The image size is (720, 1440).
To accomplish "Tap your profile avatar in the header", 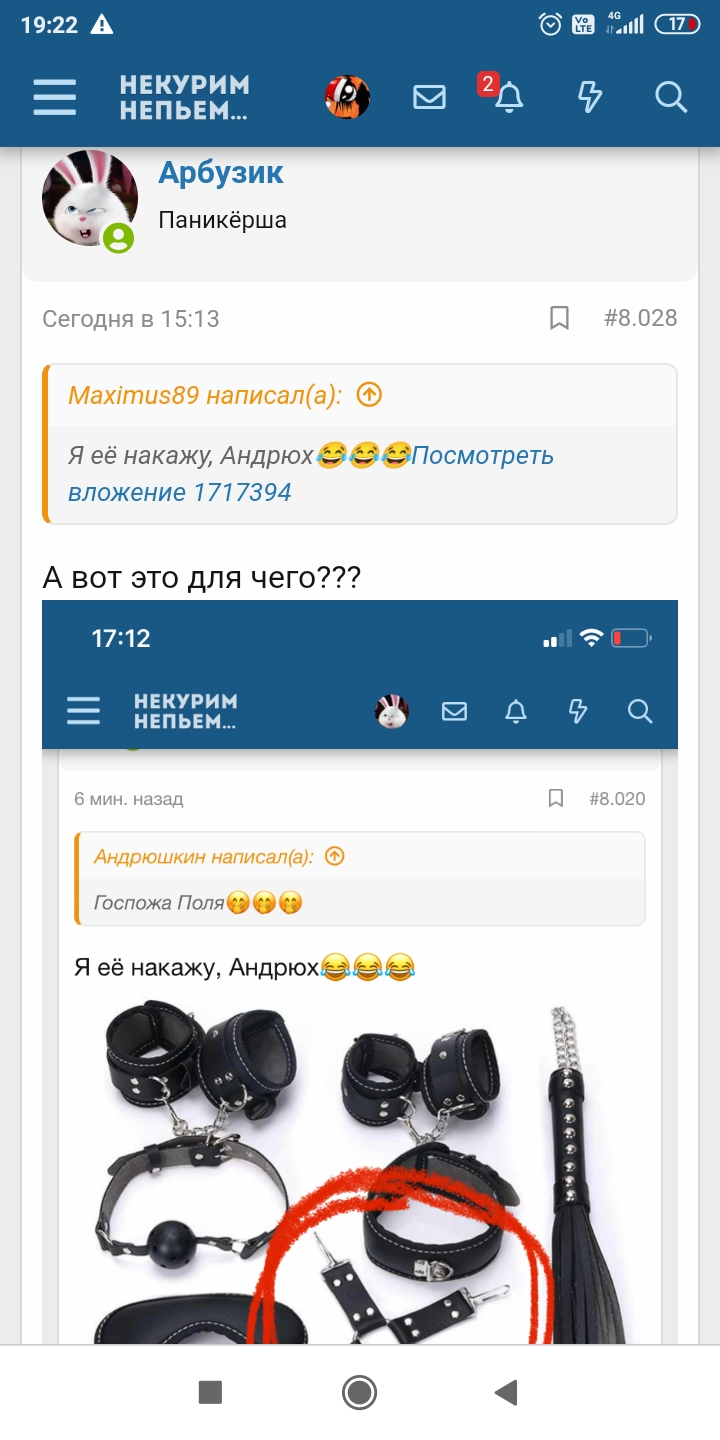I will (347, 96).
